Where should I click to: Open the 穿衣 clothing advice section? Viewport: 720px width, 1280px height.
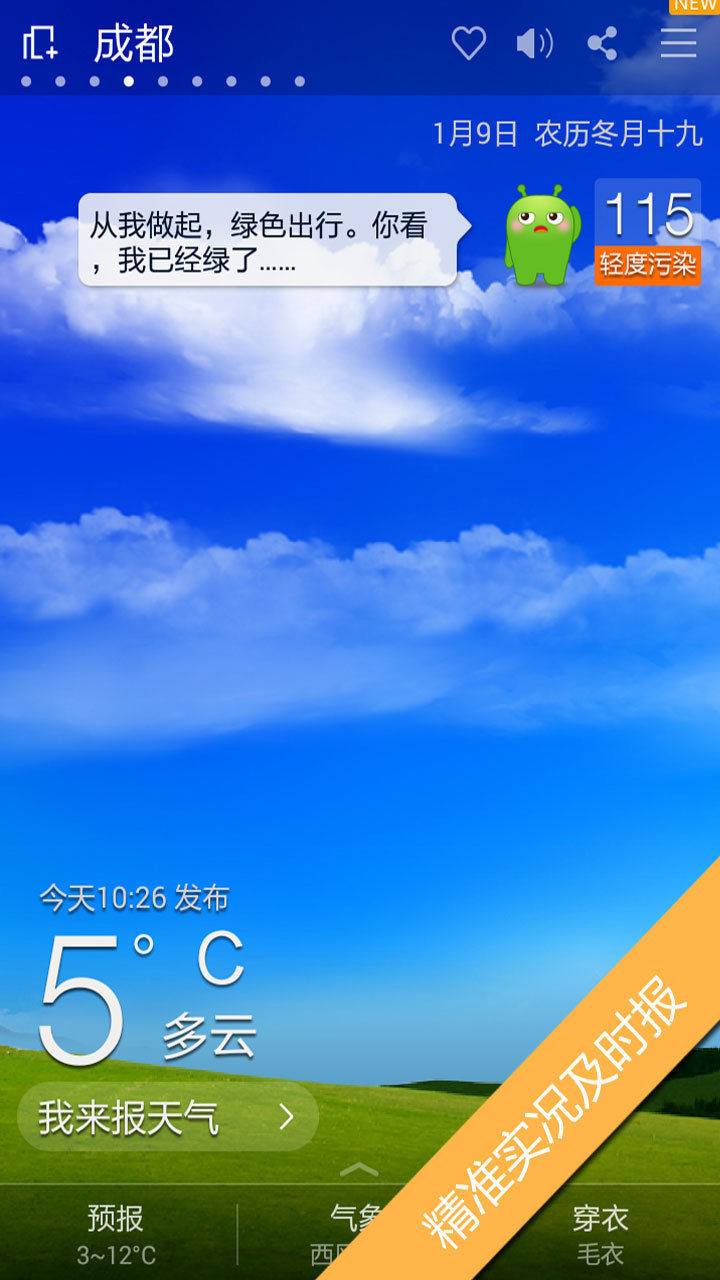click(x=601, y=1234)
